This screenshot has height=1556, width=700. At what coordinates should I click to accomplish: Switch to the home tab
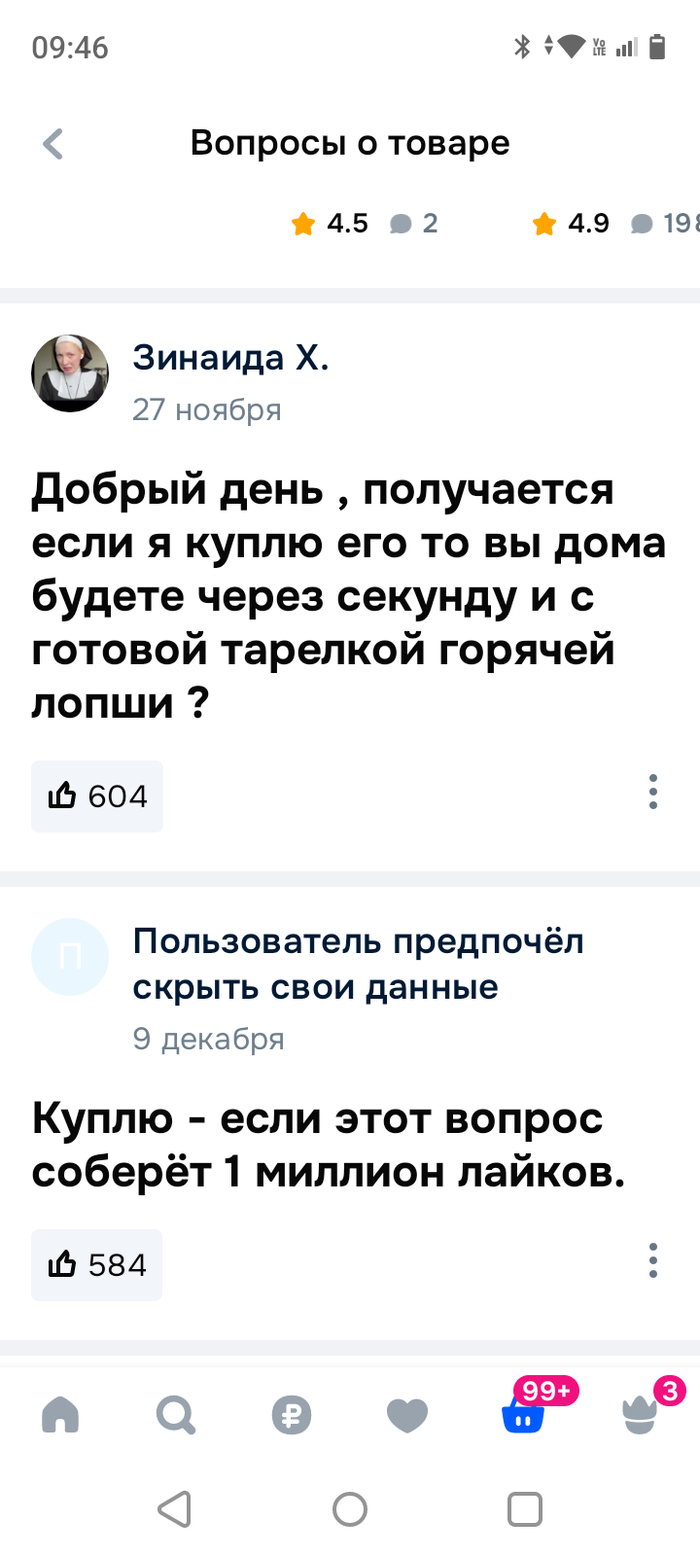(x=59, y=1414)
